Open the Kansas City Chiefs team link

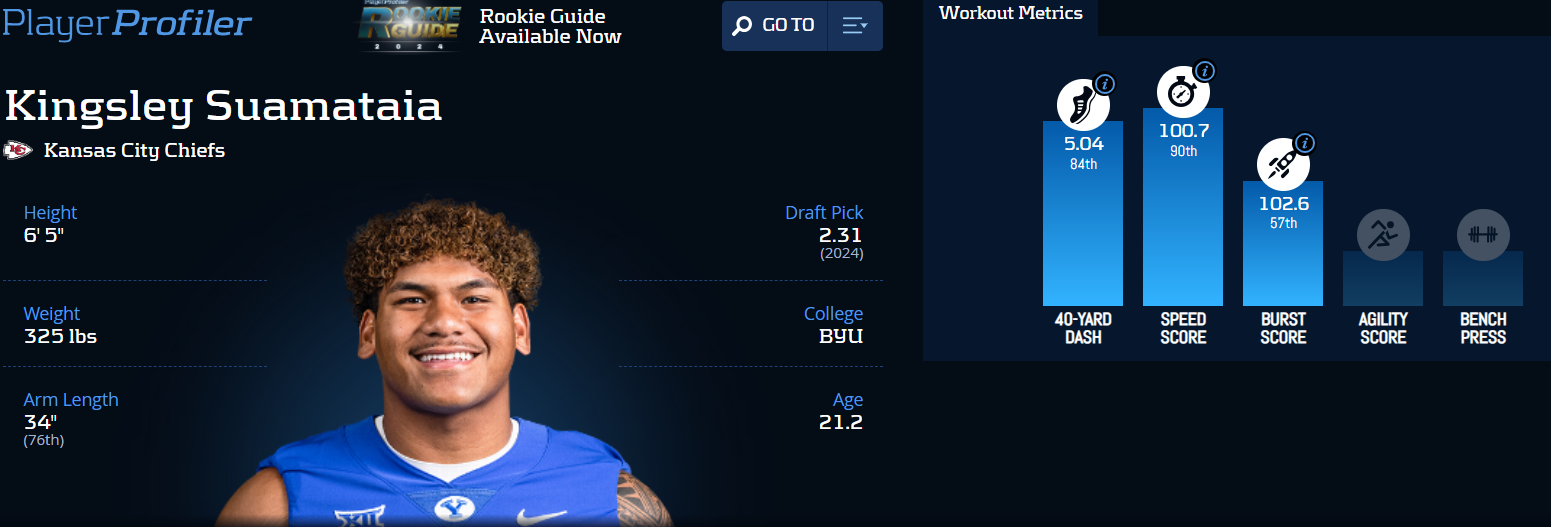(134, 151)
